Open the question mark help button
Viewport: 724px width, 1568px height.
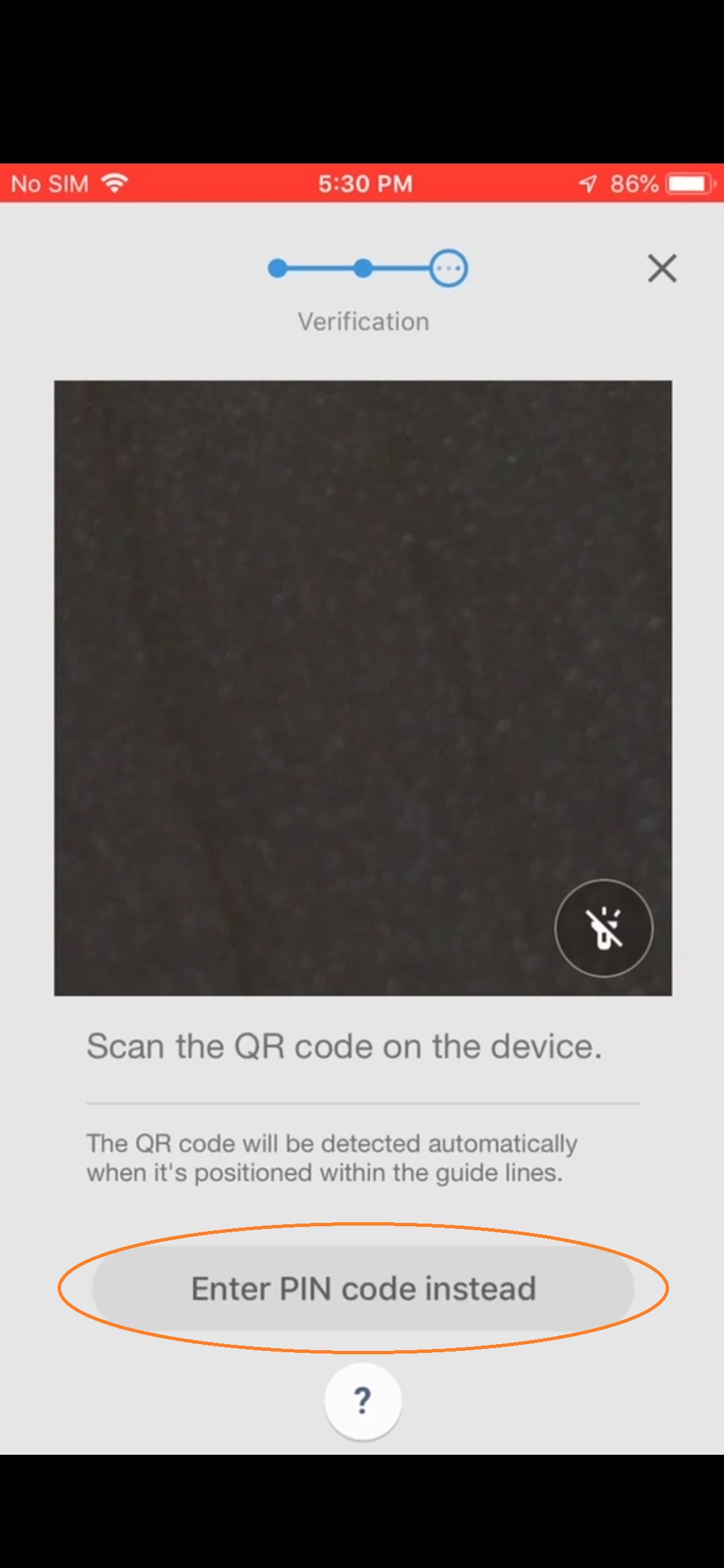pos(363,1400)
